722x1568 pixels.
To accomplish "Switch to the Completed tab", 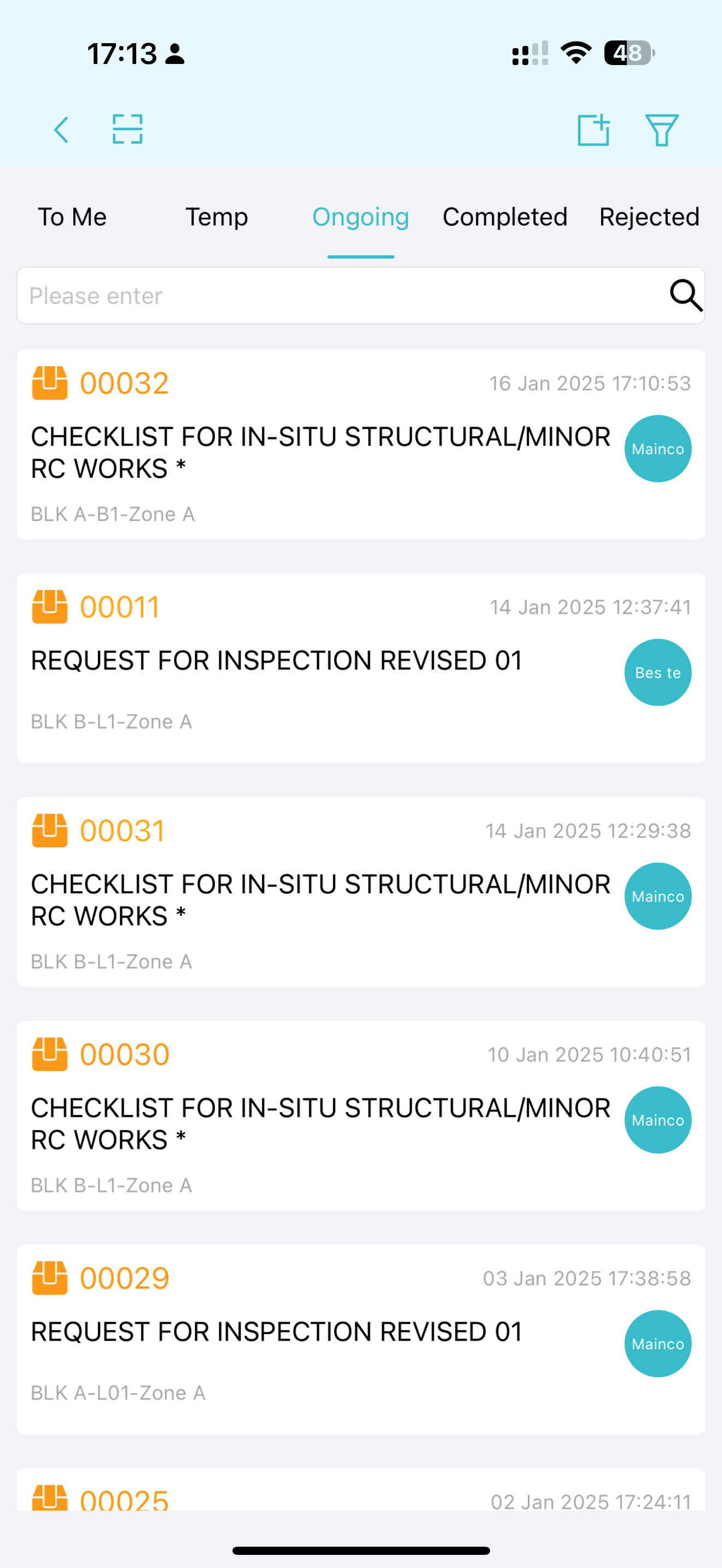I will tap(505, 217).
